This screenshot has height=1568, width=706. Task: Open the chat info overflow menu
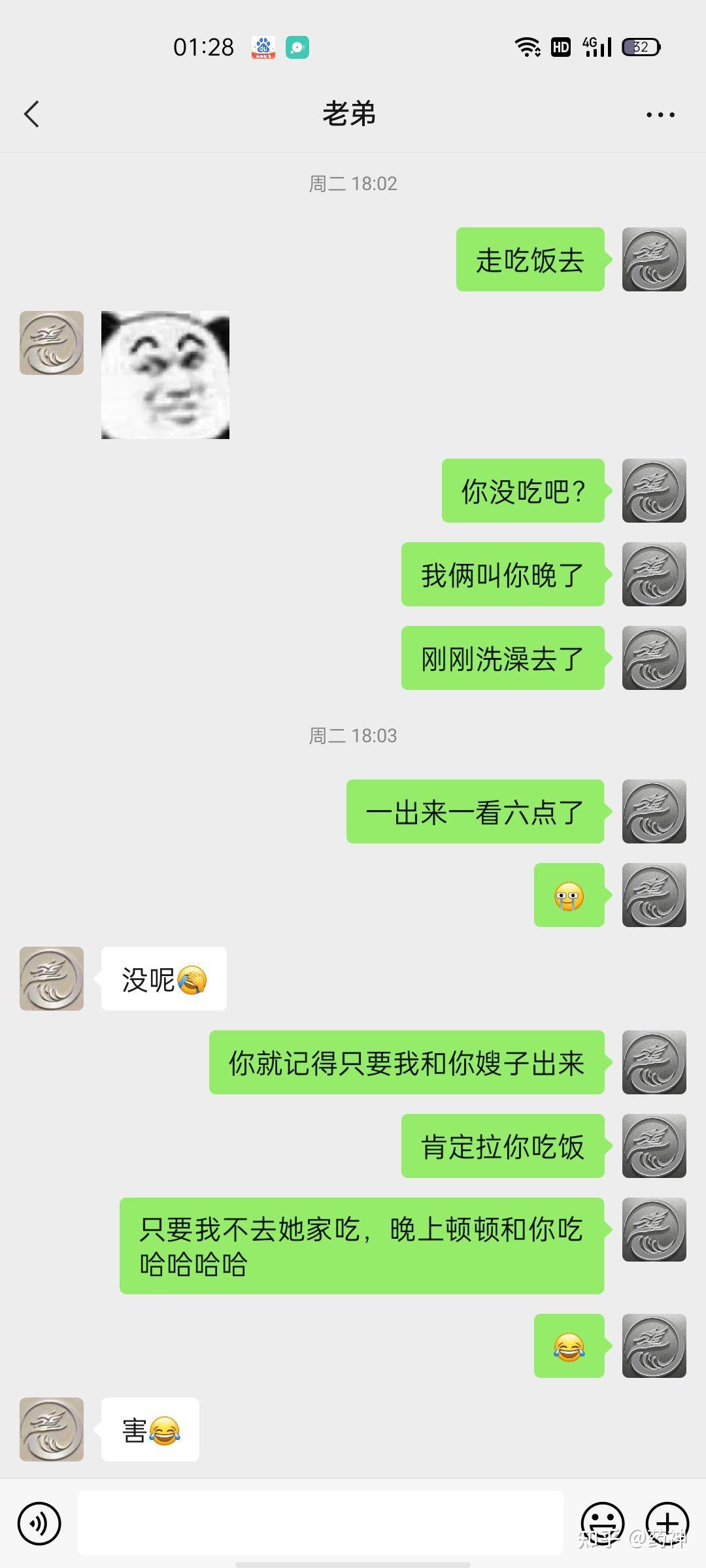pyautogui.click(x=660, y=115)
